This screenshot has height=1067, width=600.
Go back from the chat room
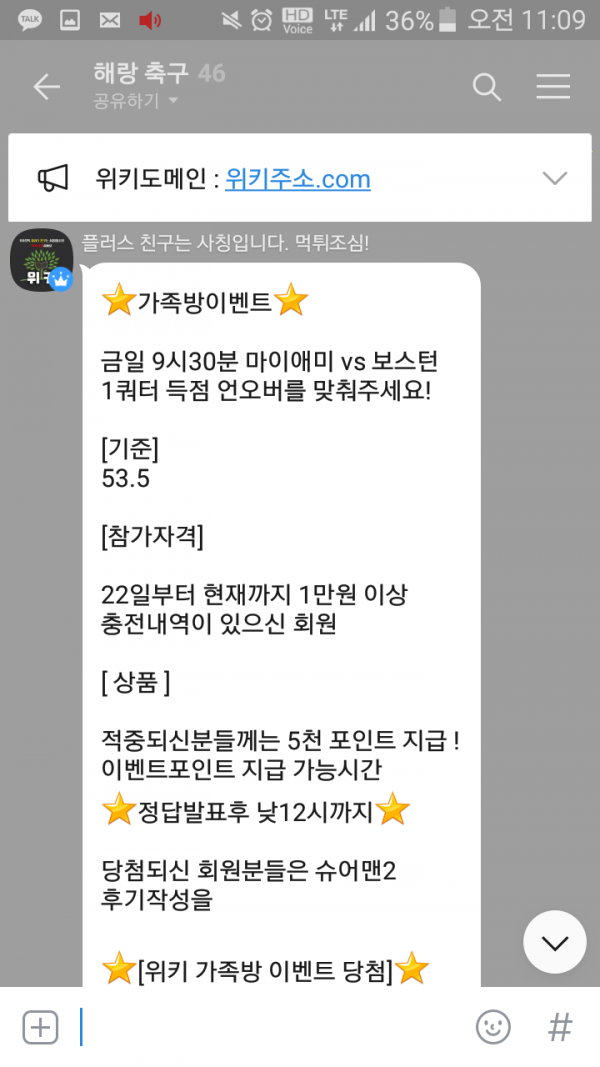[x=46, y=87]
